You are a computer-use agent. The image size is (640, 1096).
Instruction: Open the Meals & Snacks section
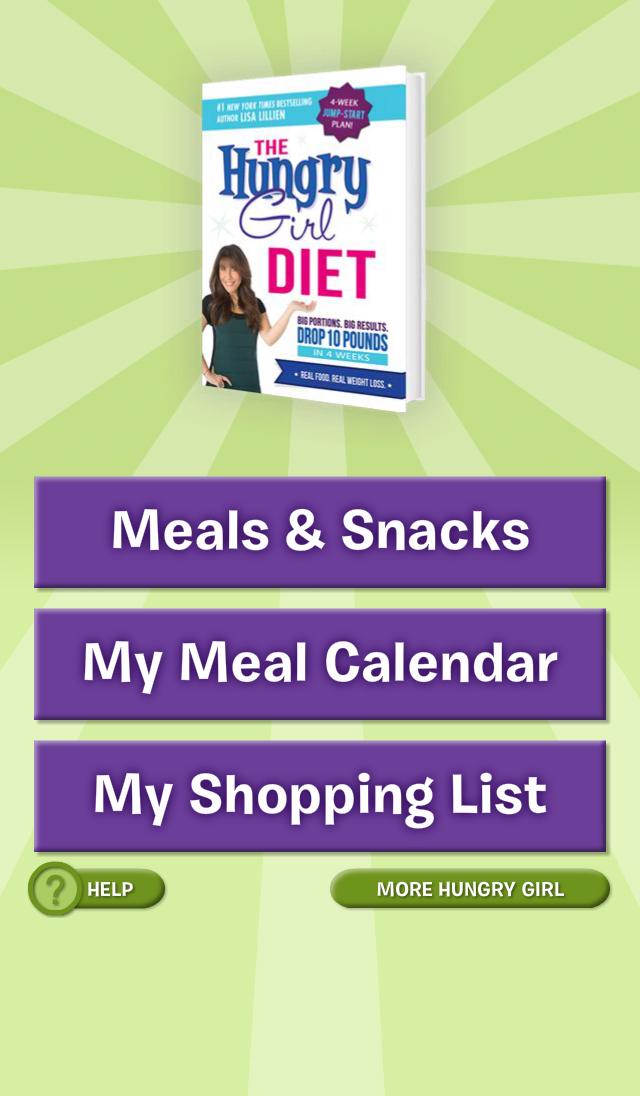(320, 531)
